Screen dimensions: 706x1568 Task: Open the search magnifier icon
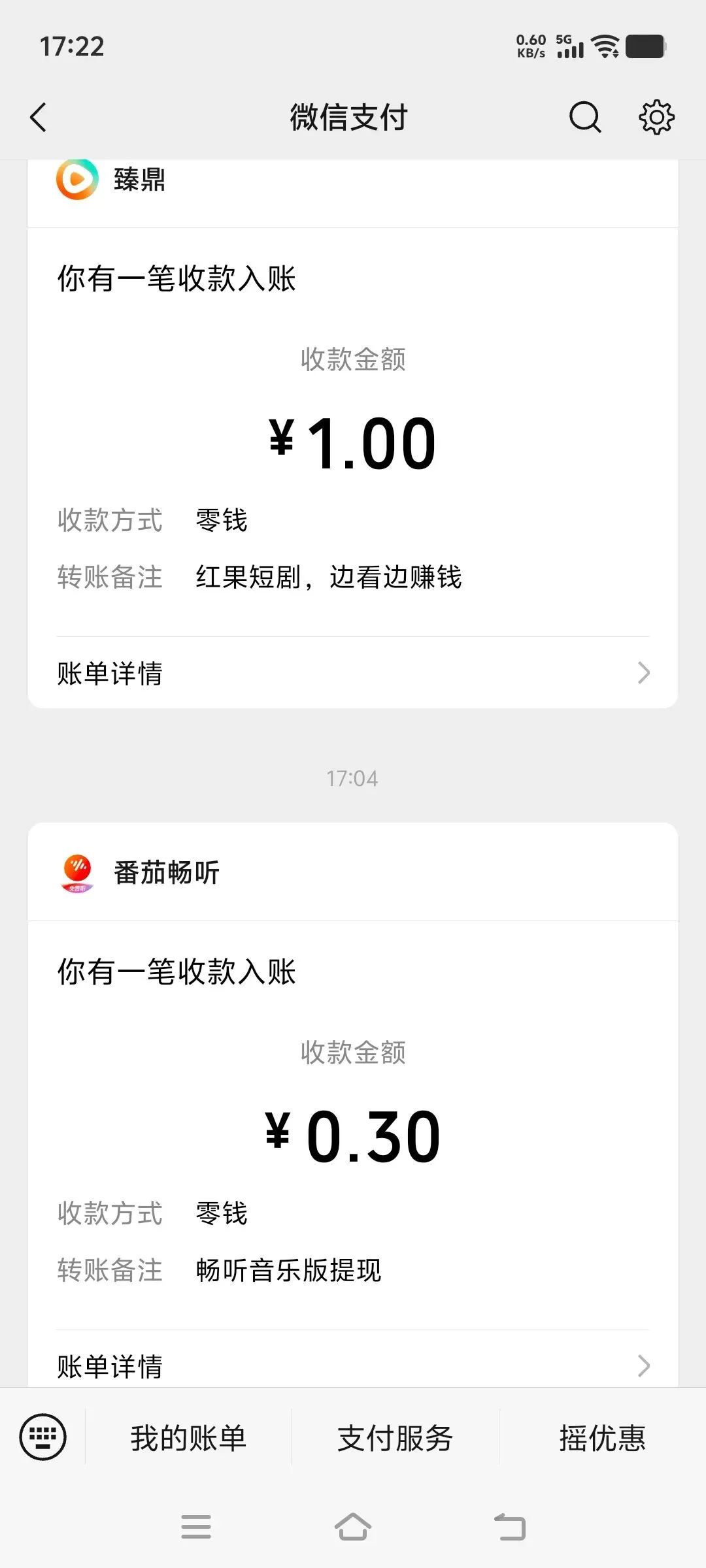click(x=584, y=118)
